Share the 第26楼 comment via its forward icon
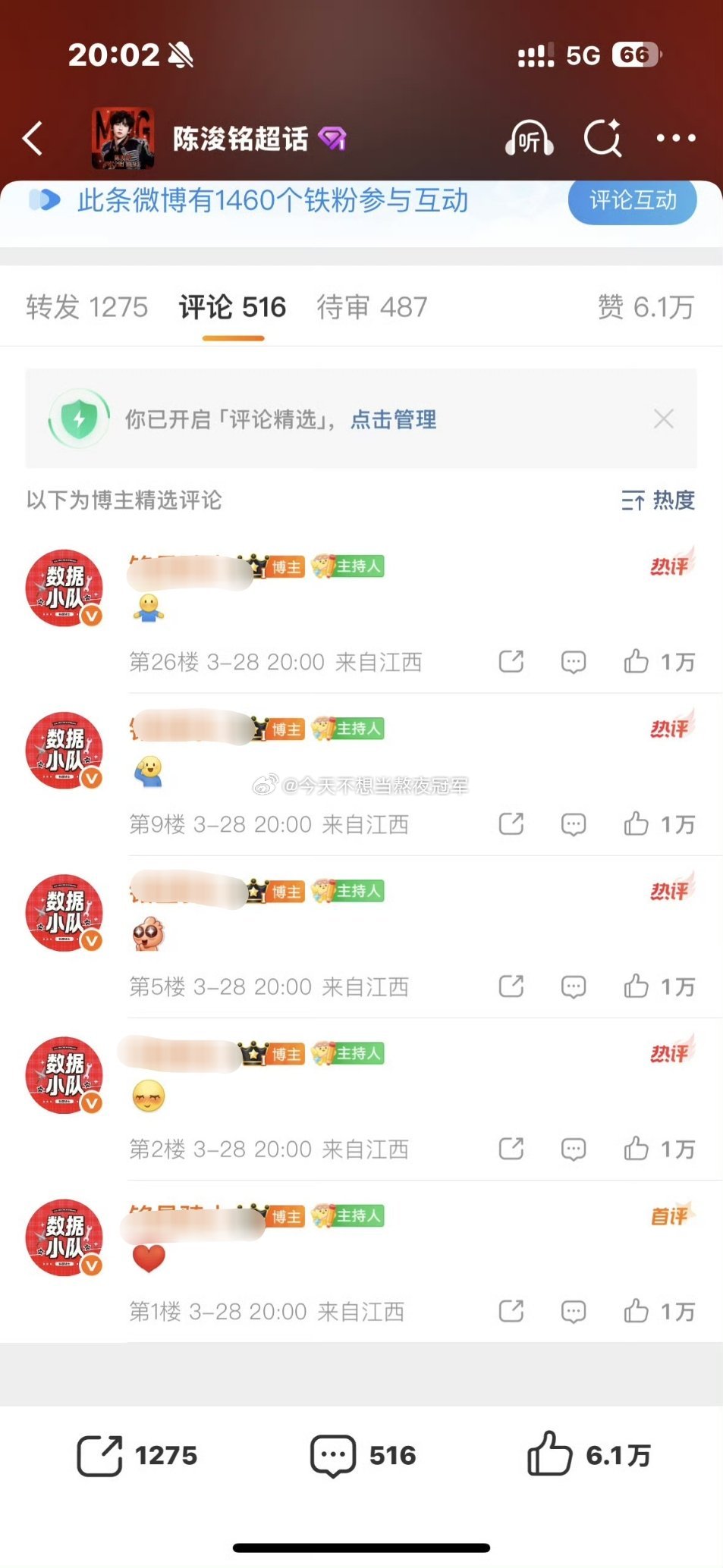723x1568 pixels. (511, 661)
